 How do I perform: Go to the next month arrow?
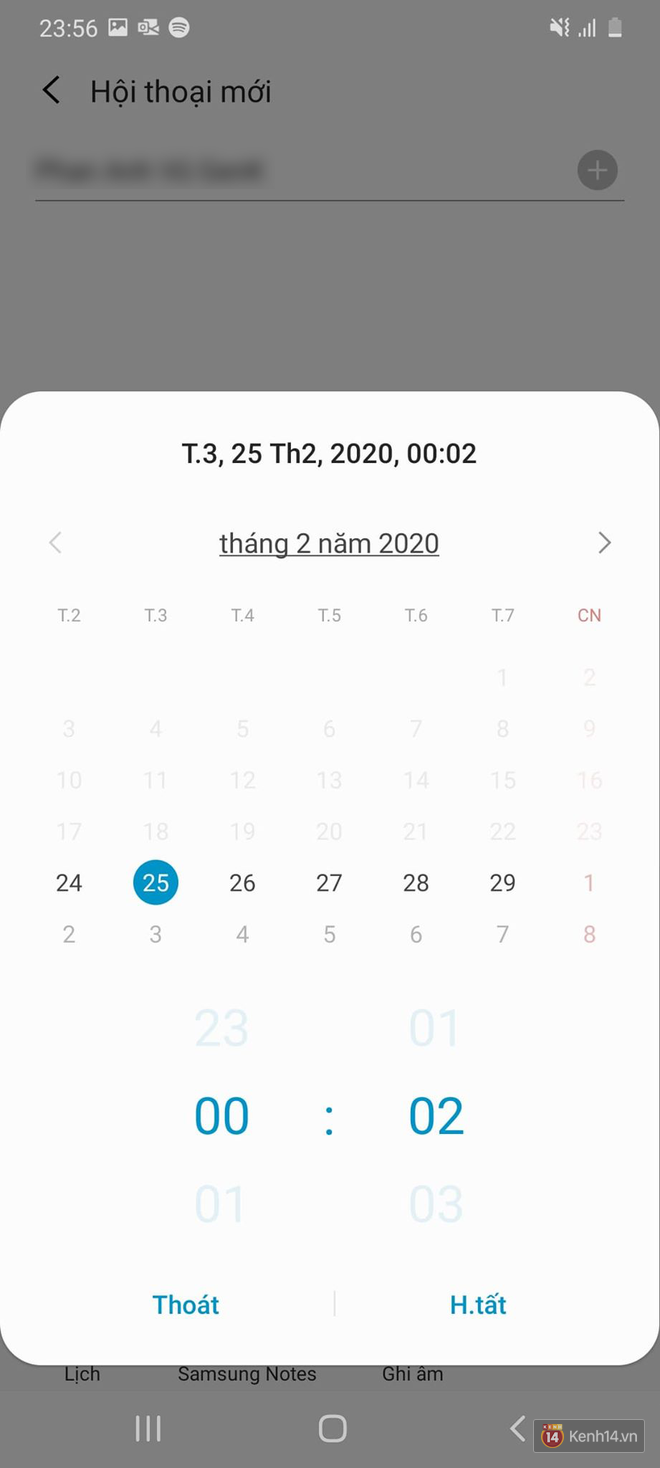tap(604, 543)
